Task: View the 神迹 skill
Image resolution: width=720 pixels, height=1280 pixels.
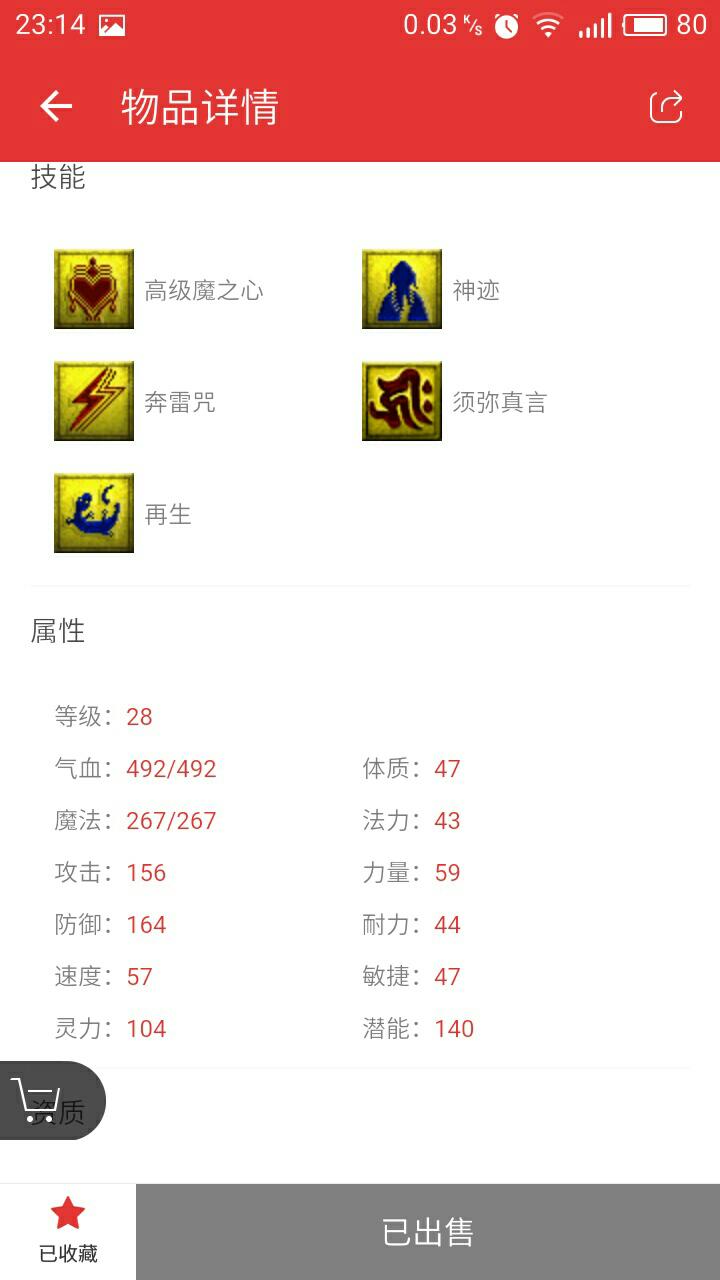Action: point(402,290)
